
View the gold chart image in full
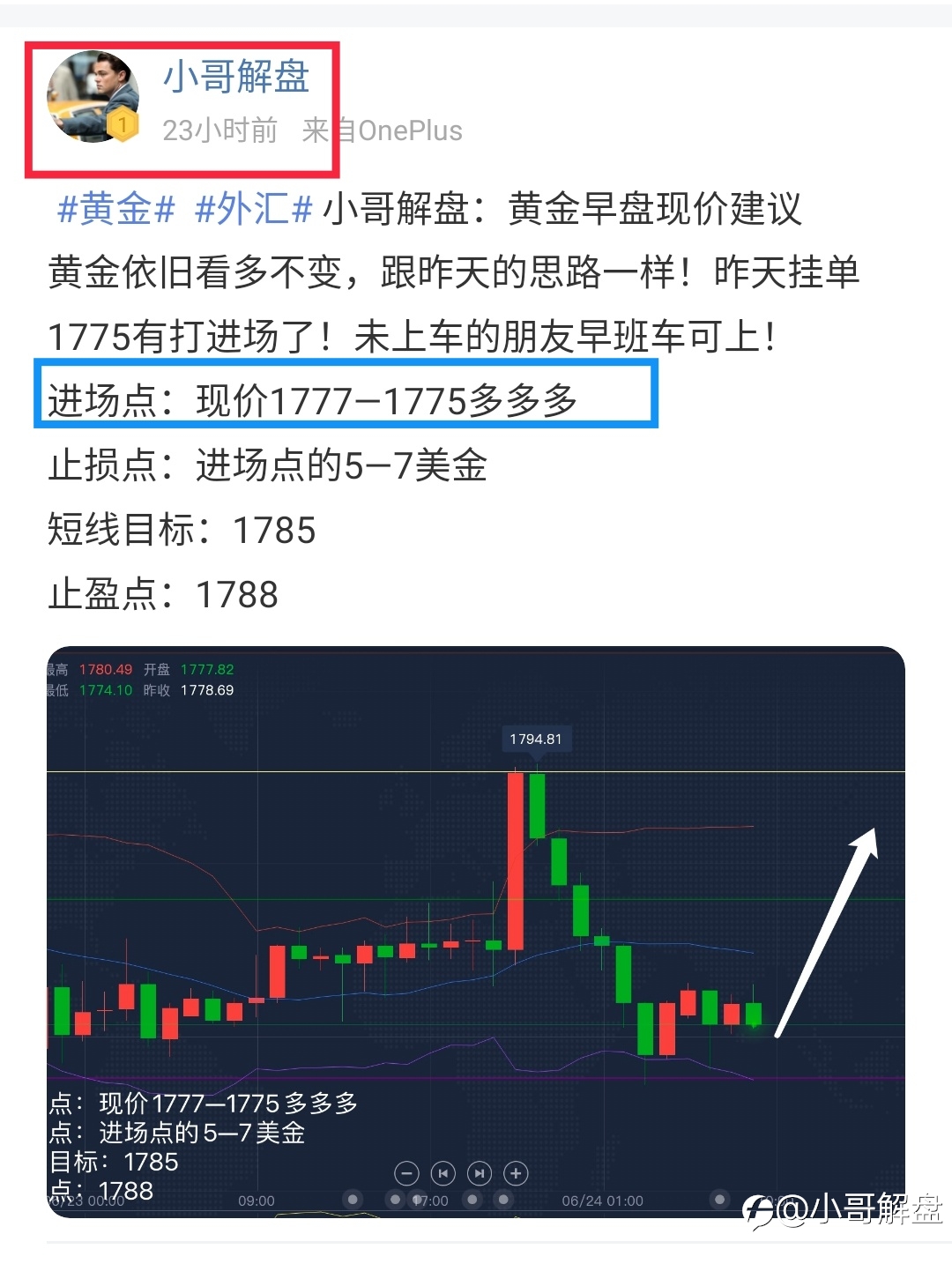pos(476,932)
